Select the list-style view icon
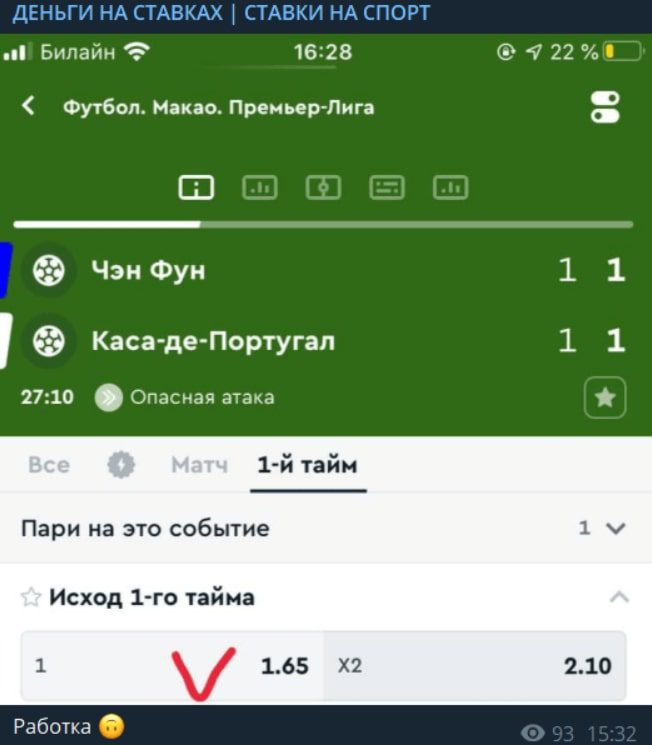The image size is (652, 745). pos(387,187)
